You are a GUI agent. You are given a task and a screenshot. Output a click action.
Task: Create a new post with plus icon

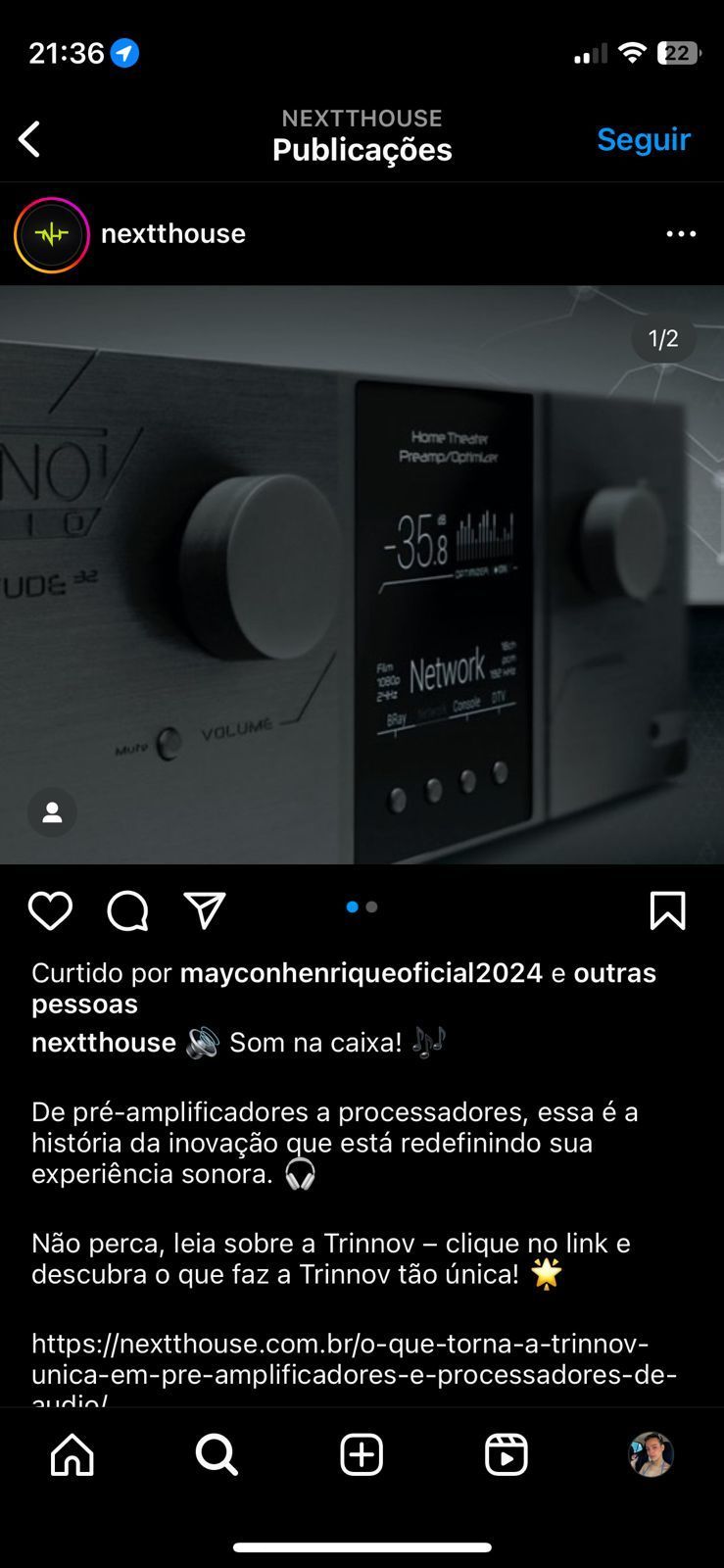click(362, 1454)
